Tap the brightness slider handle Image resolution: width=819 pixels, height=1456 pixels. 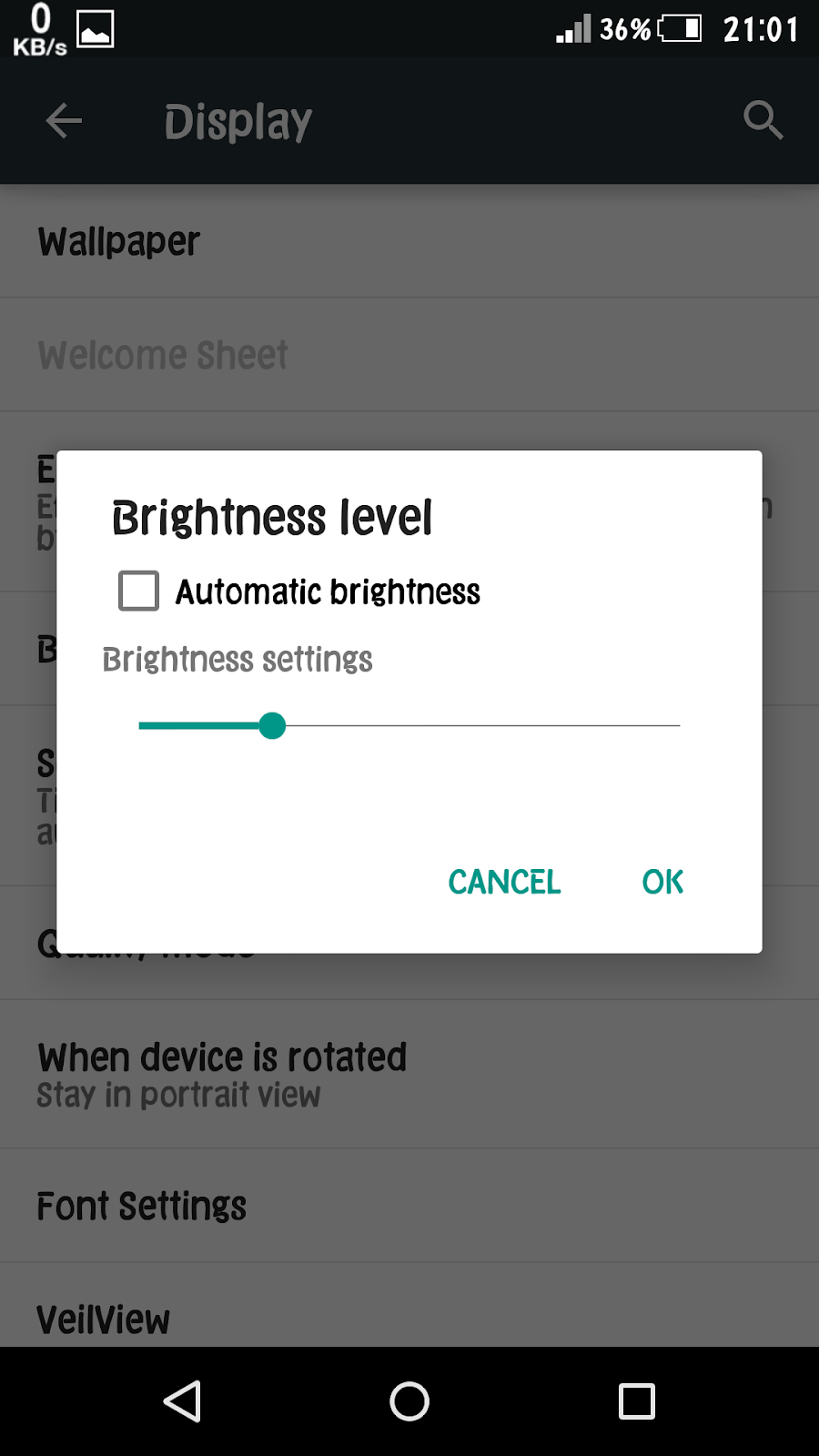tap(272, 725)
